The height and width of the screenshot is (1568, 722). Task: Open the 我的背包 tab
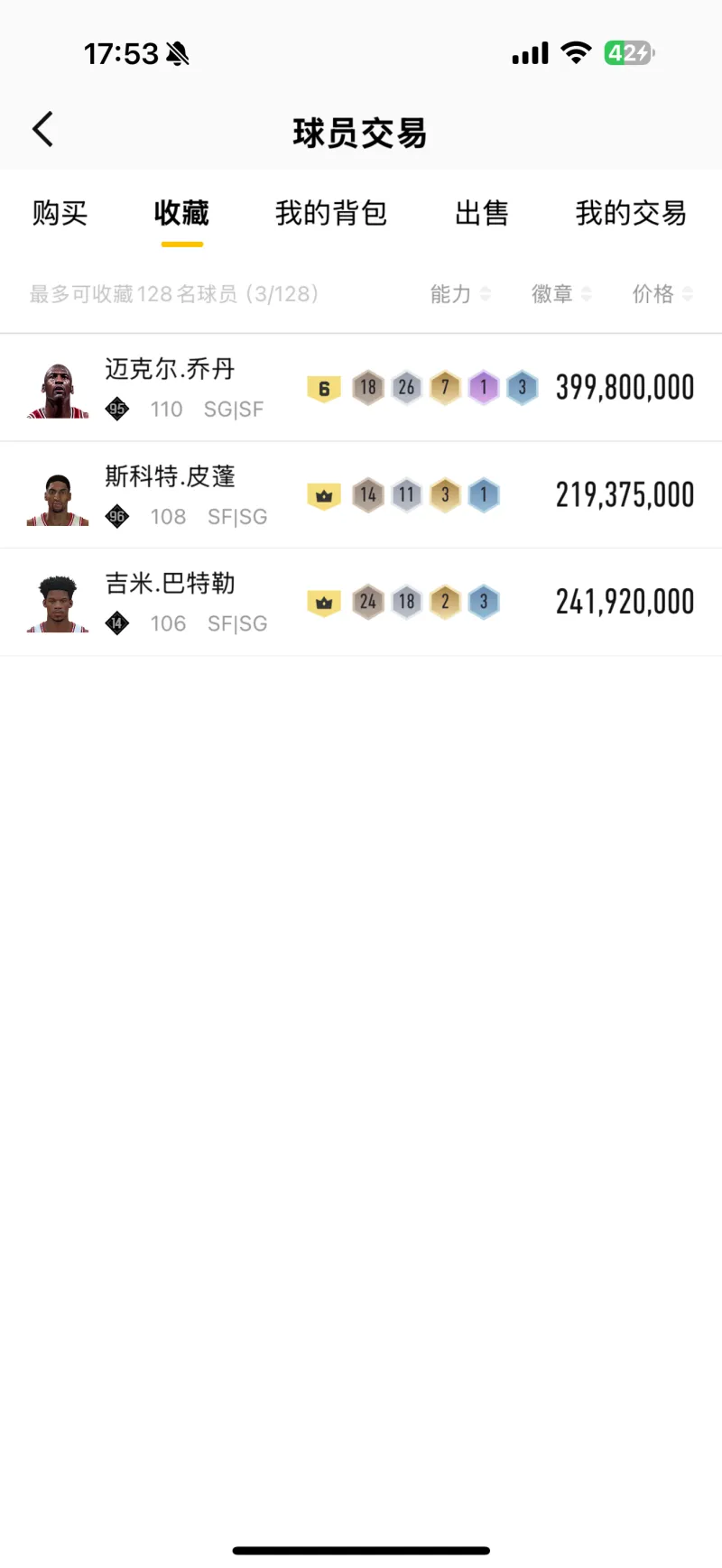point(331,214)
